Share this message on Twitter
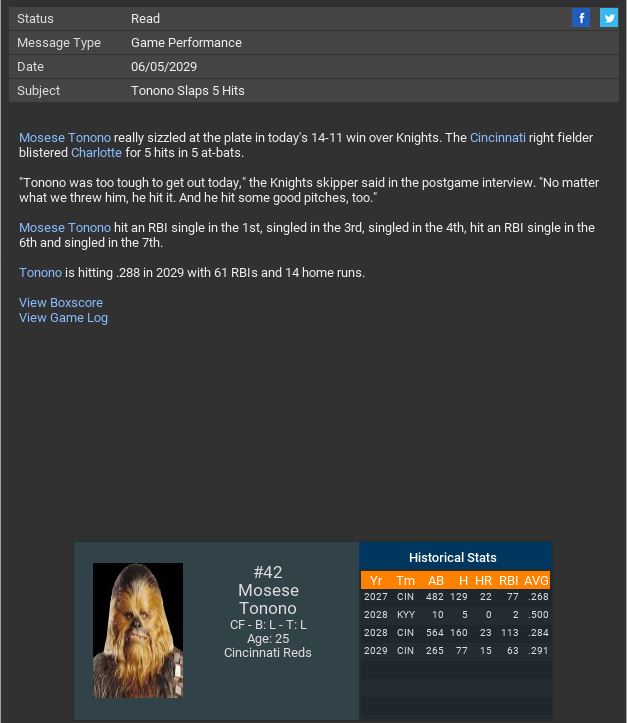Viewport: 627px width, 723px height. click(x=608, y=18)
